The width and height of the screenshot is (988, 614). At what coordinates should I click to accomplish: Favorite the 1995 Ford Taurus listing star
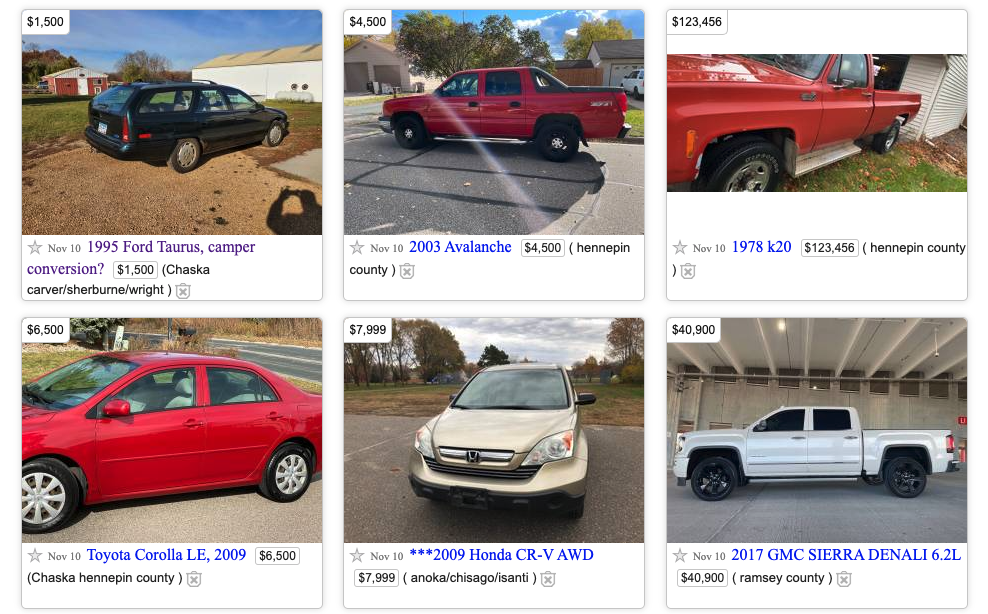[35, 248]
